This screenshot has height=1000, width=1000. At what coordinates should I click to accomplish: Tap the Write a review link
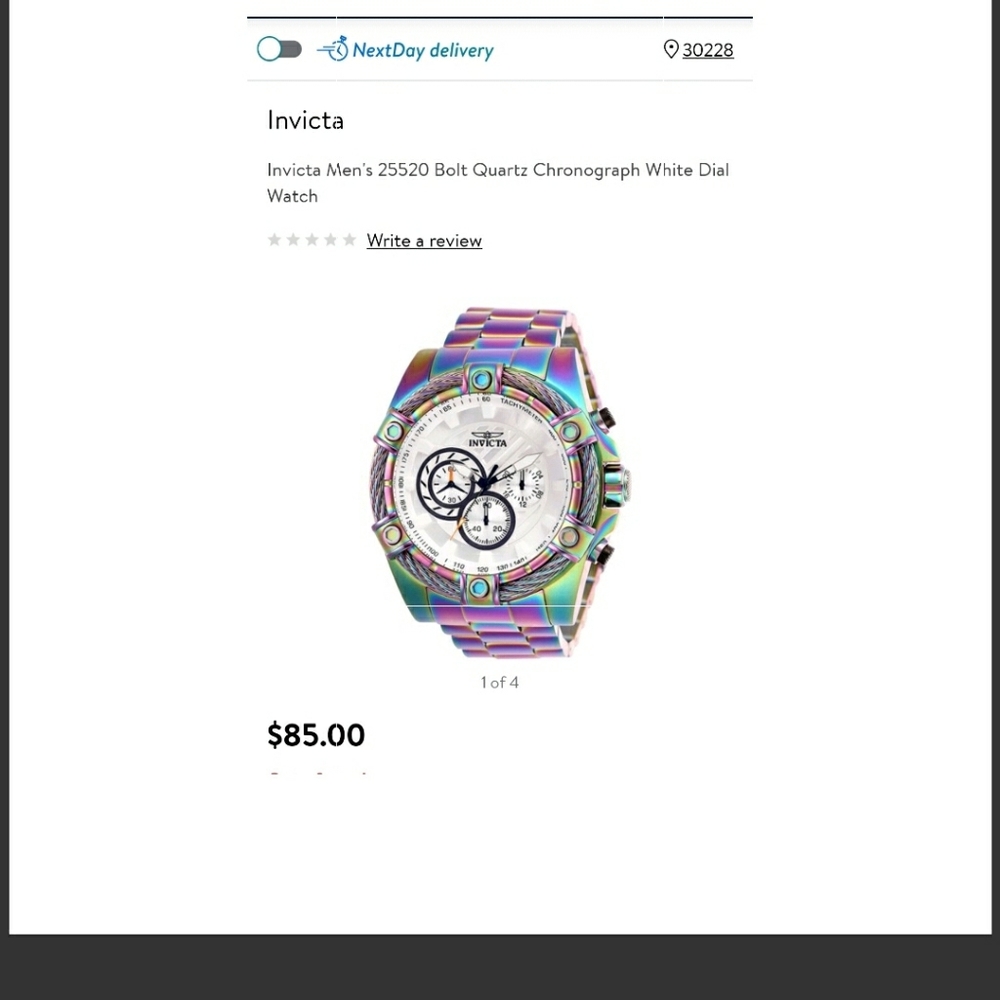pyautogui.click(x=424, y=240)
